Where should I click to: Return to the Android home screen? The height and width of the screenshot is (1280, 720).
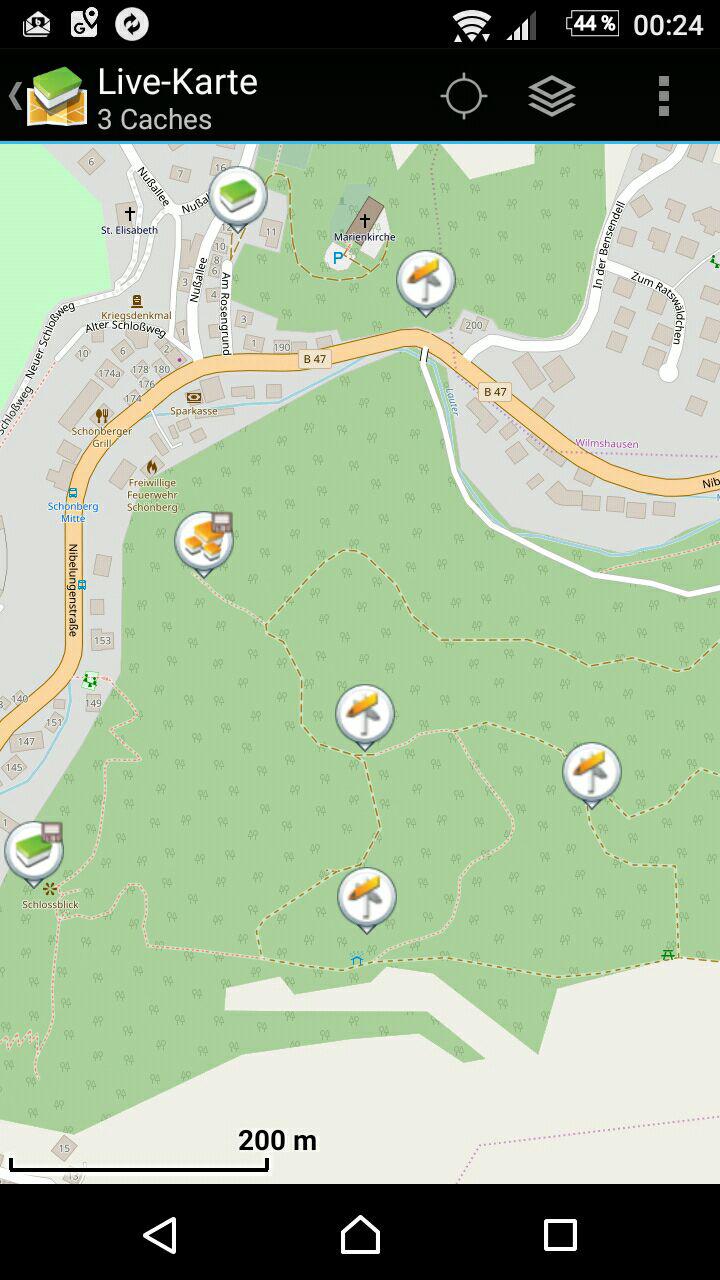(x=360, y=1235)
